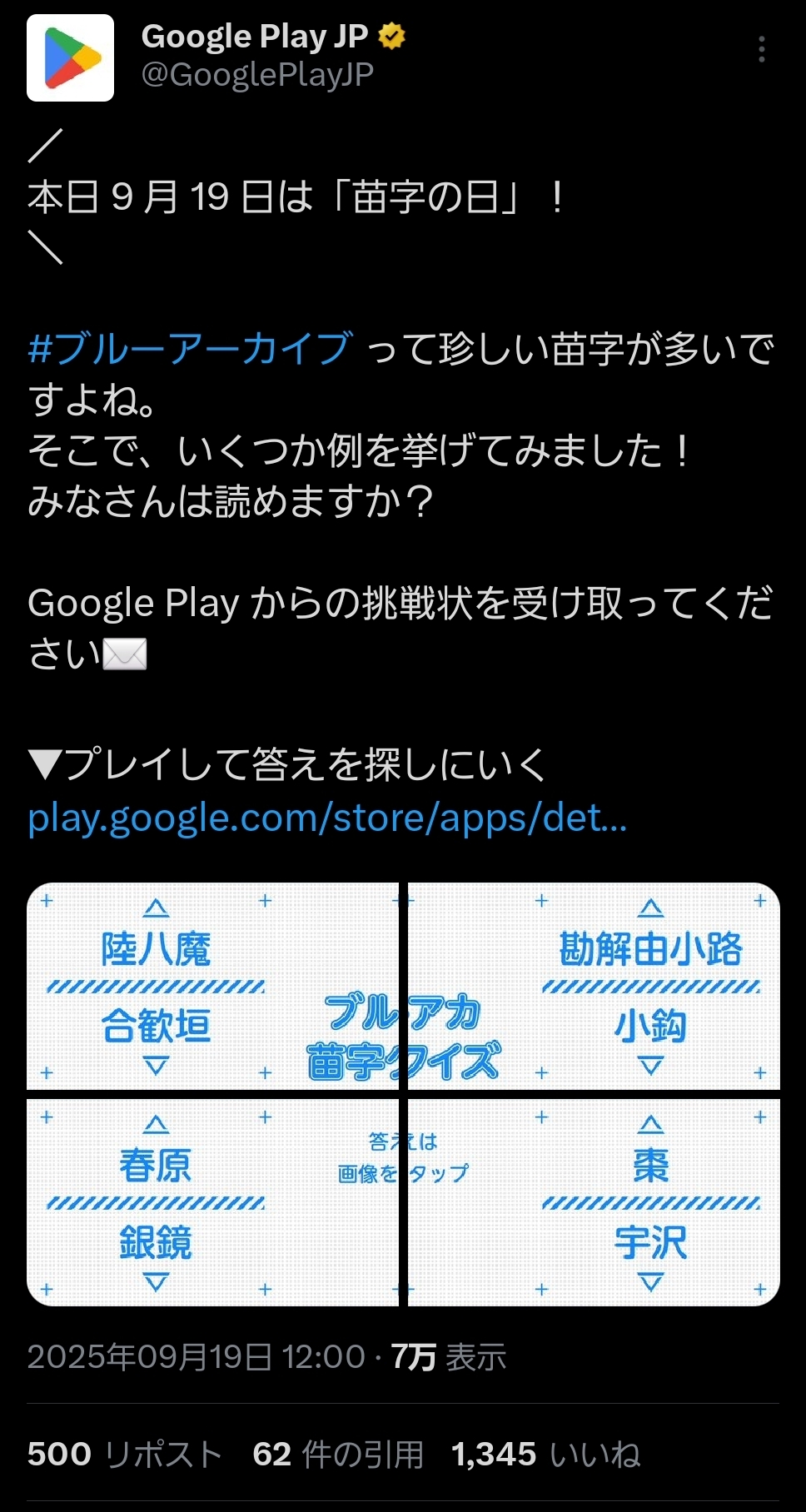
Task: Open the #ブルーアーカイブ hashtag
Action: 190,348
